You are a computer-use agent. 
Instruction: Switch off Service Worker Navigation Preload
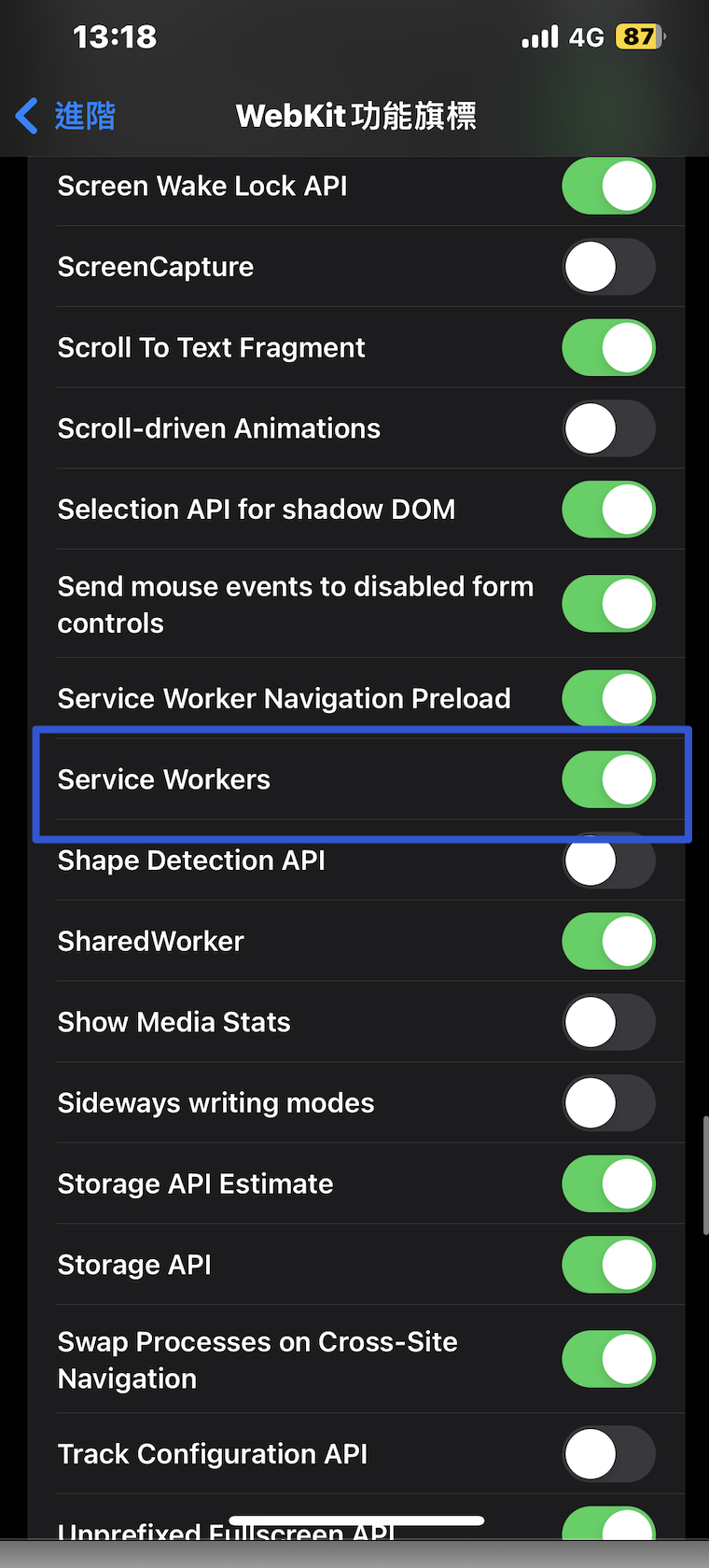point(608,698)
